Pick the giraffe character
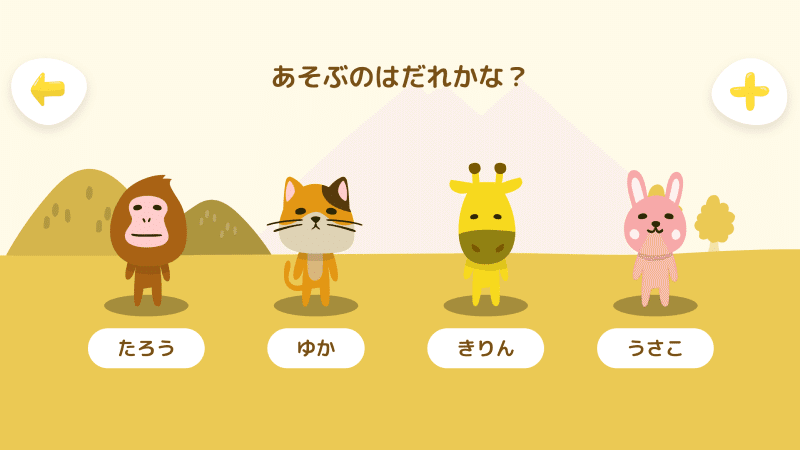The width and height of the screenshot is (800, 450). click(486, 235)
